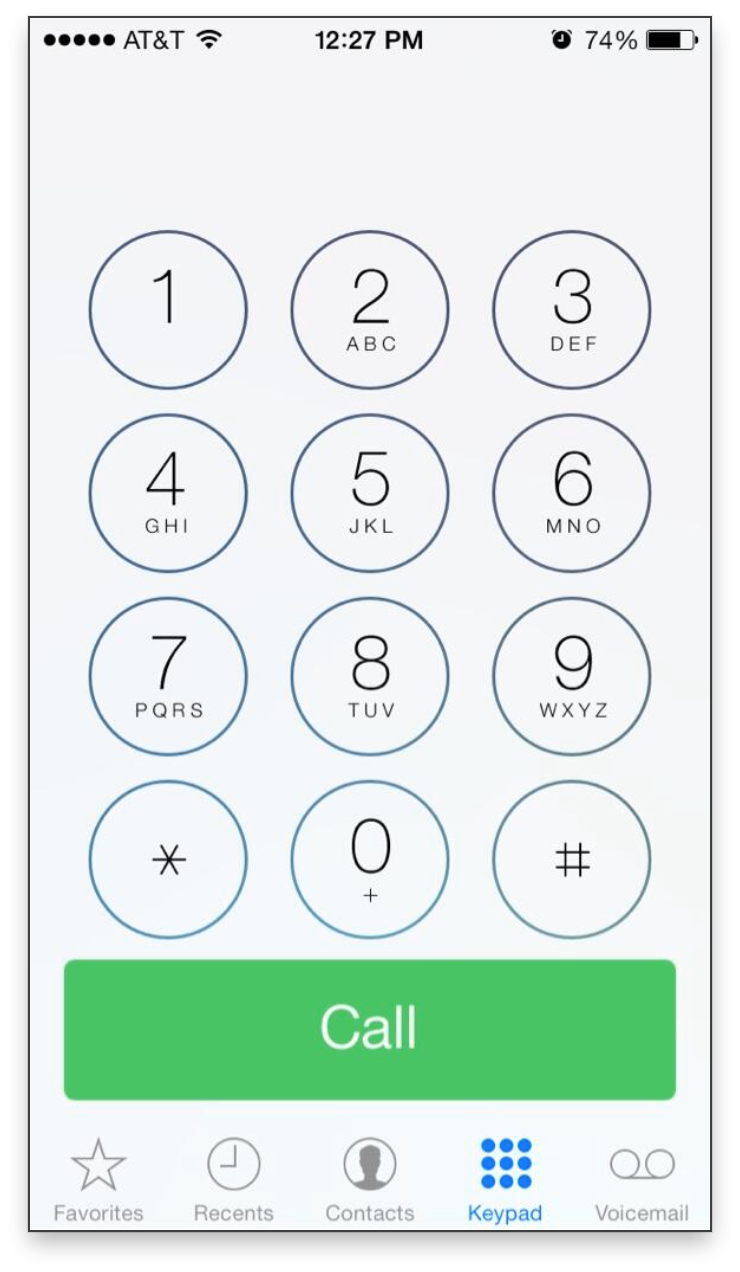Tap the asterisk key
740x1272 pixels.
(x=168, y=859)
